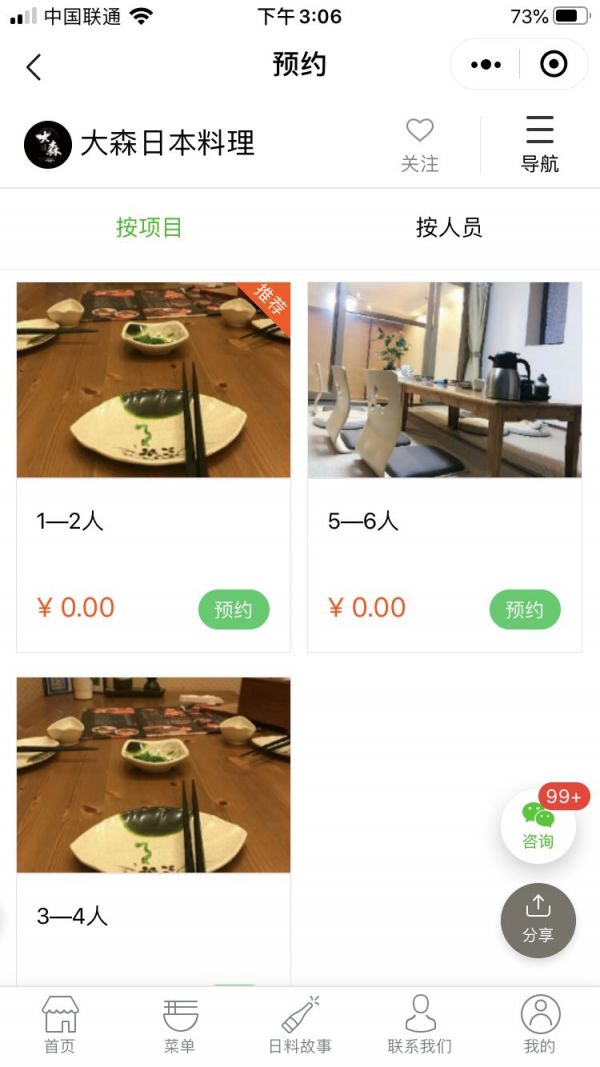Open the 我的 profile tab
This screenshot has width=600, height=1067.
[540, 1025]
